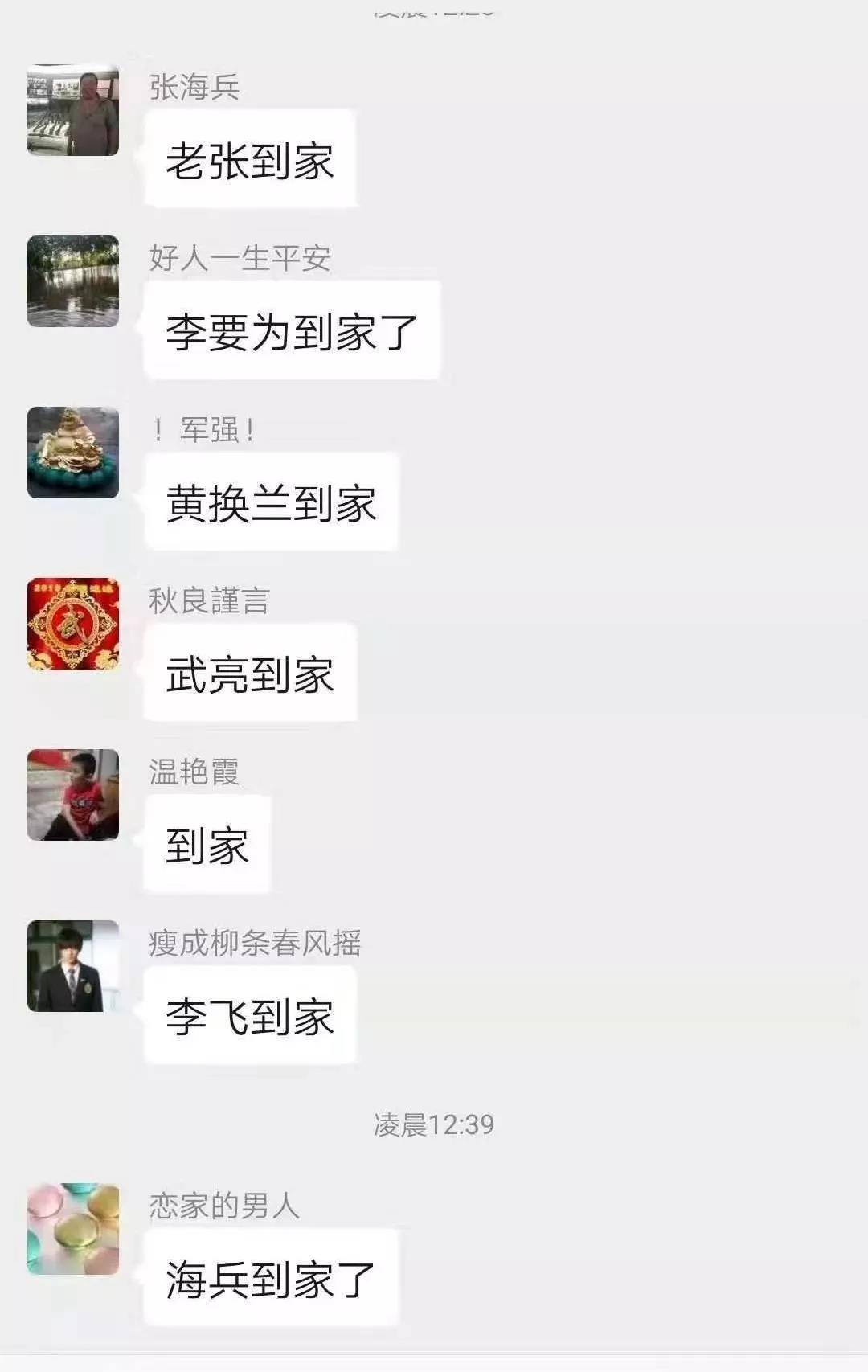Select 温艳霞's profile picture
This screenshot has height=1372, width=868.
(73, 795)
